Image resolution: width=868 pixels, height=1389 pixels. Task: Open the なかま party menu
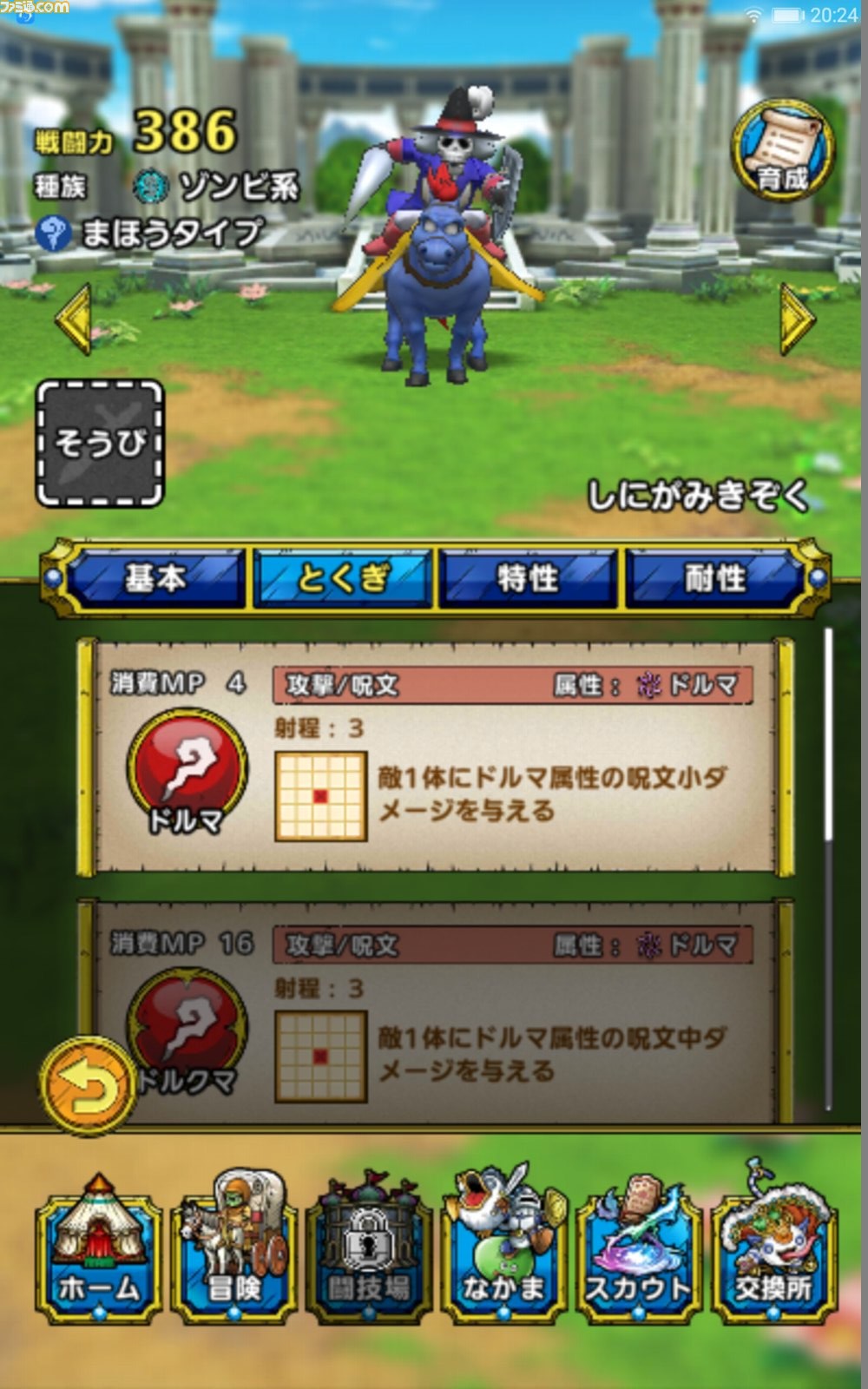(504, 1248)
